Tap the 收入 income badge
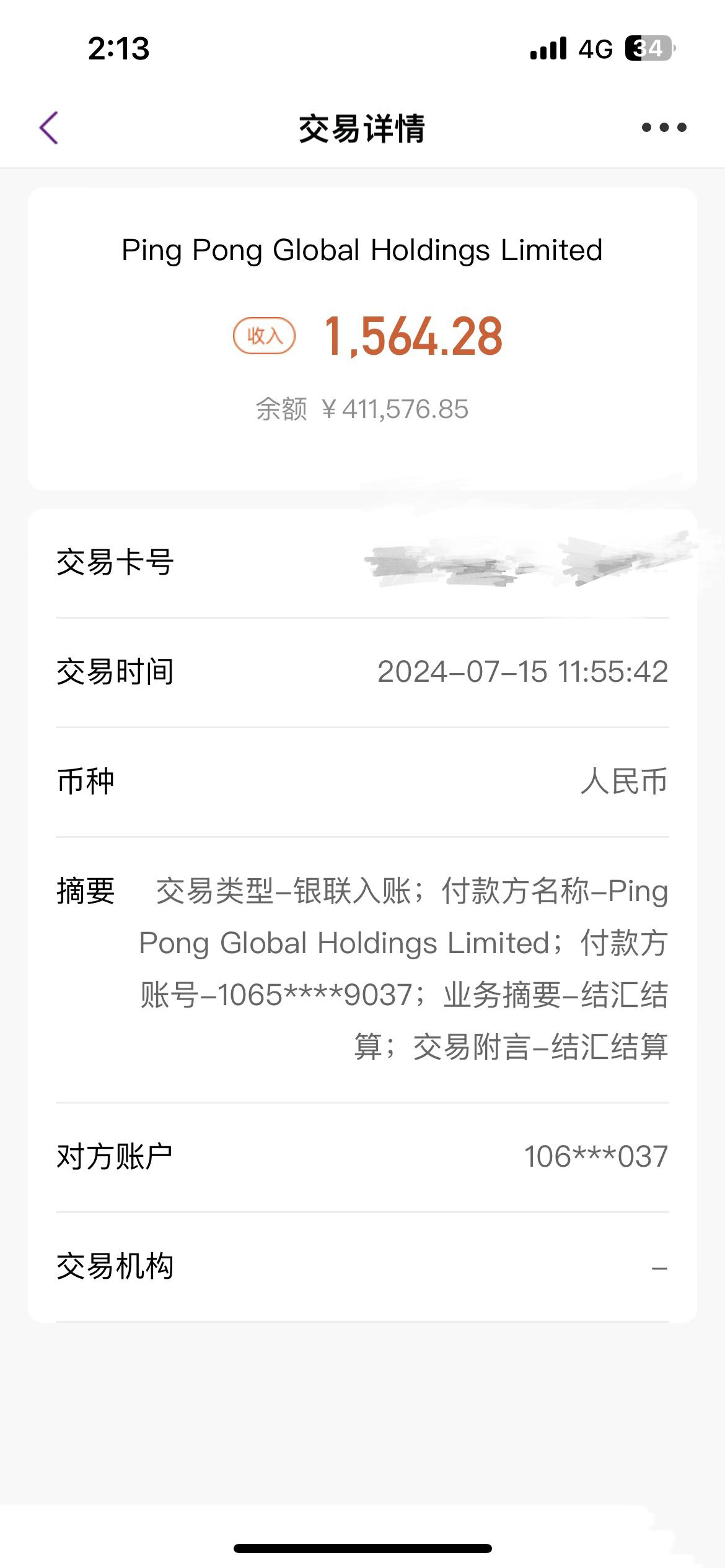725x1568 pixels. tap(265, 336)
